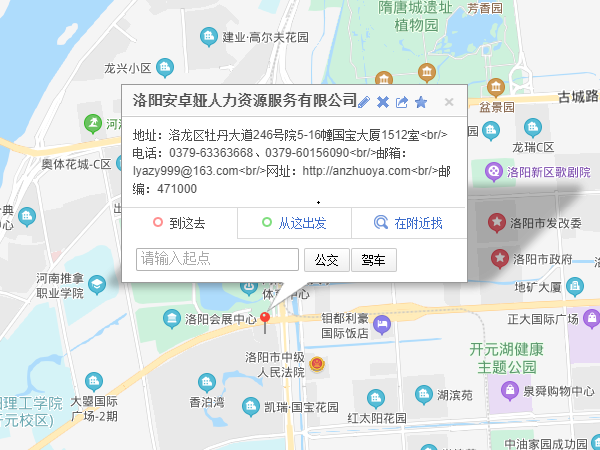Share this location
Image resolution: width=600 pixels, height=450 pixels.
pos(401,102)
